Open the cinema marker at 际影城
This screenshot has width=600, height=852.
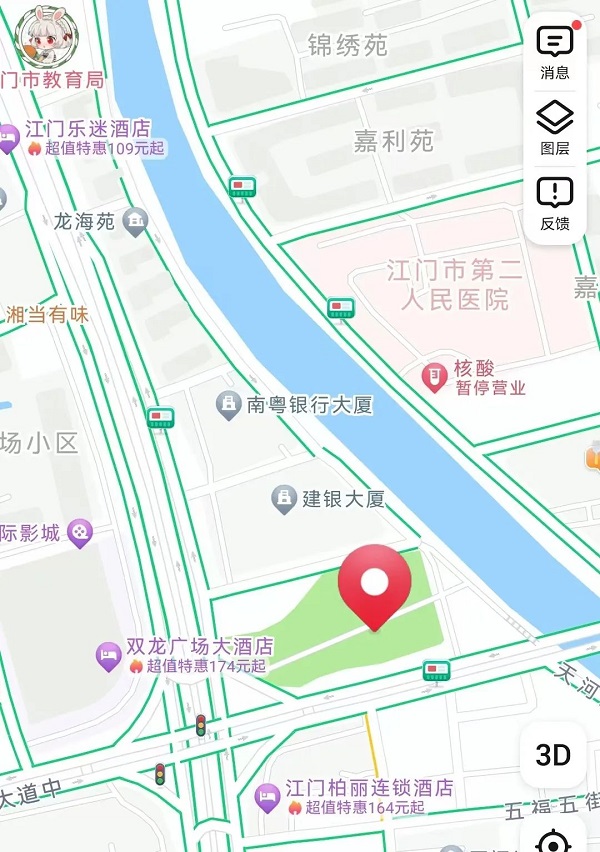tap(79, 534)
